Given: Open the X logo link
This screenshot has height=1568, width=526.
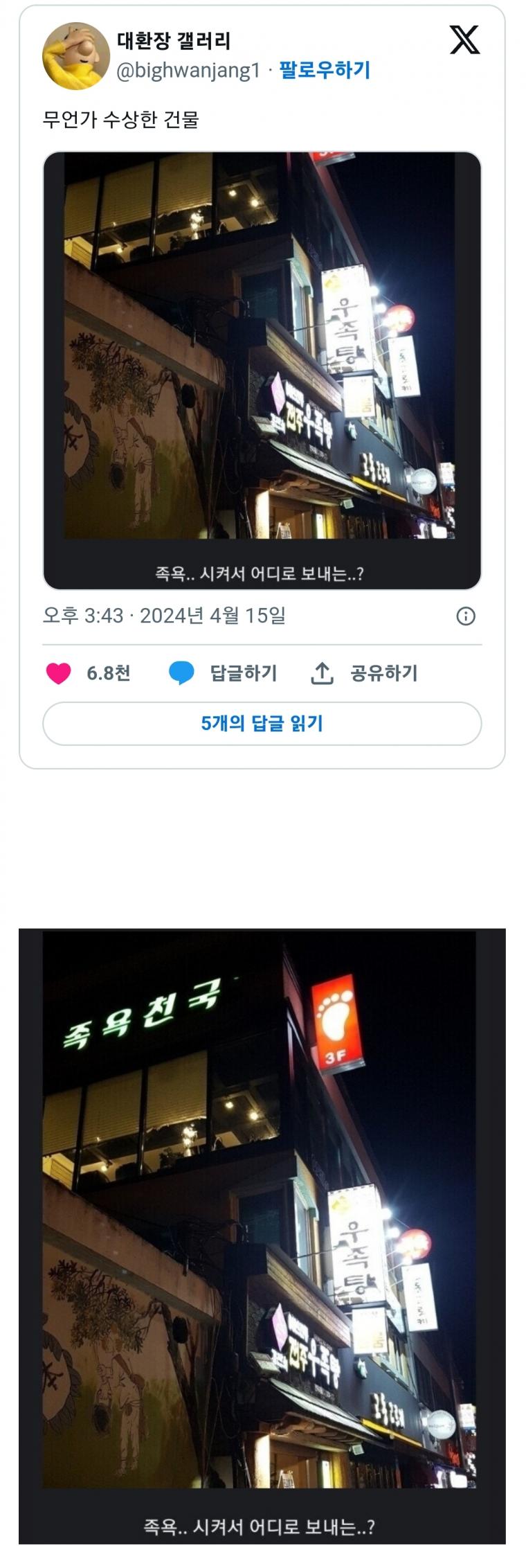Looking at the screenshot, I should pos(464,39).
